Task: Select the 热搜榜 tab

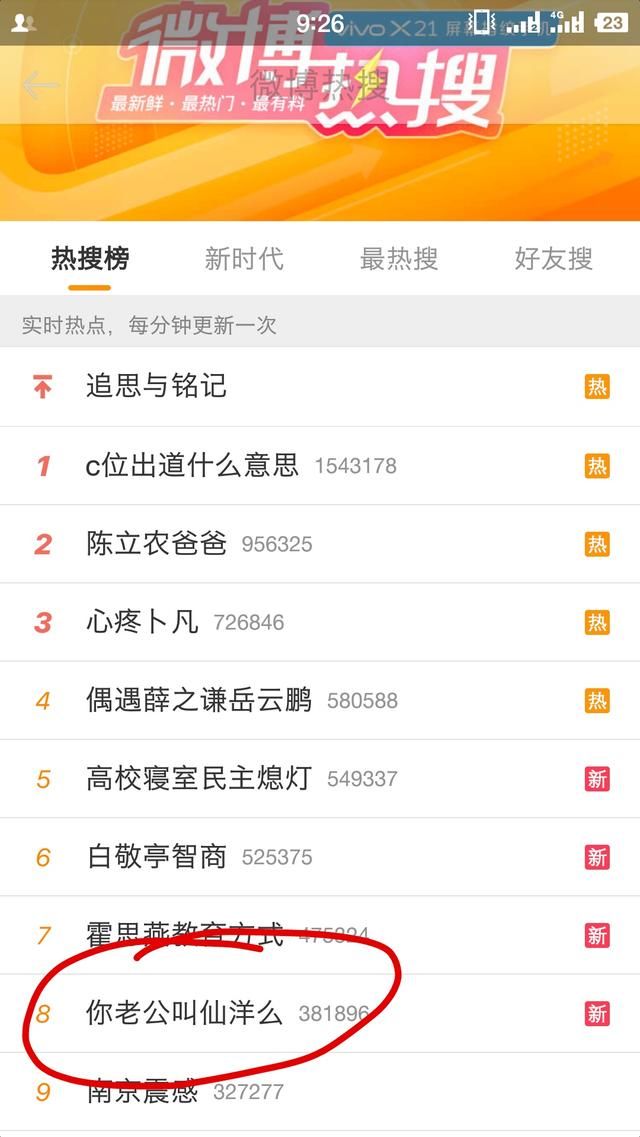Action: 90,259
